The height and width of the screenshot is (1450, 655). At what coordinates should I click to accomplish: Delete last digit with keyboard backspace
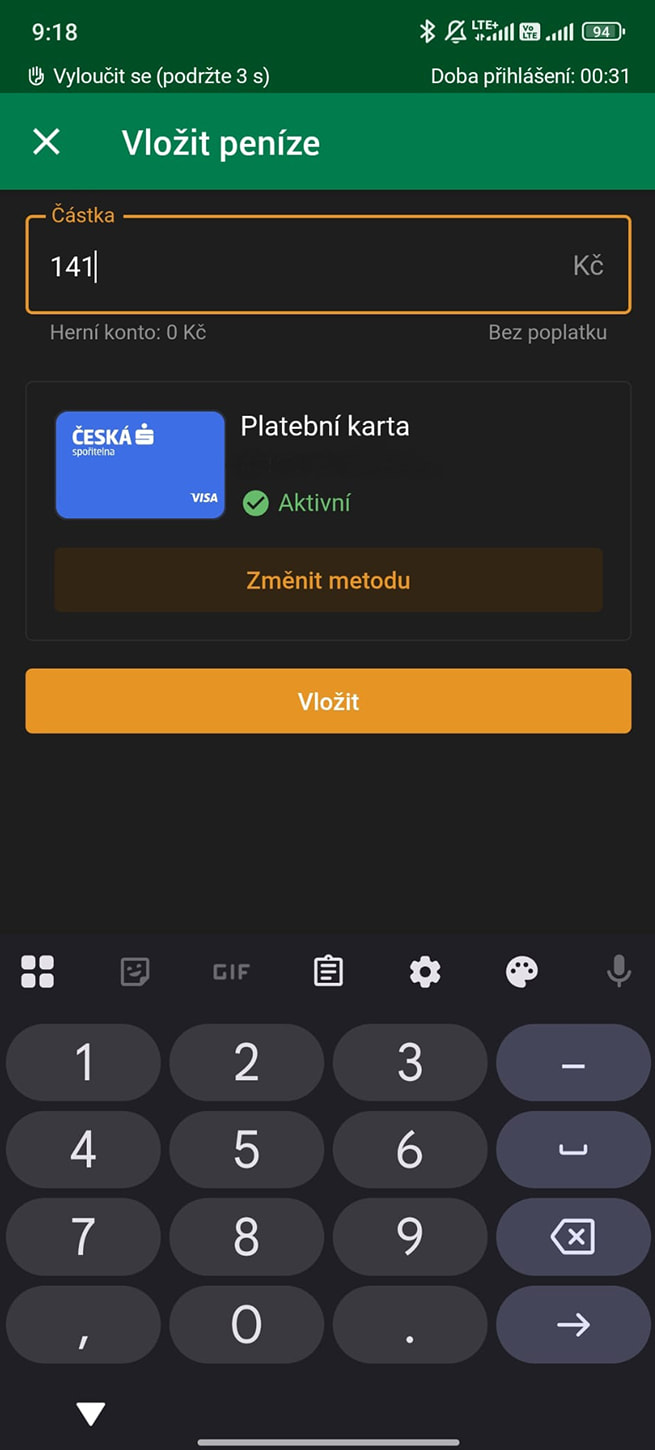click(x=572, y=1237)
